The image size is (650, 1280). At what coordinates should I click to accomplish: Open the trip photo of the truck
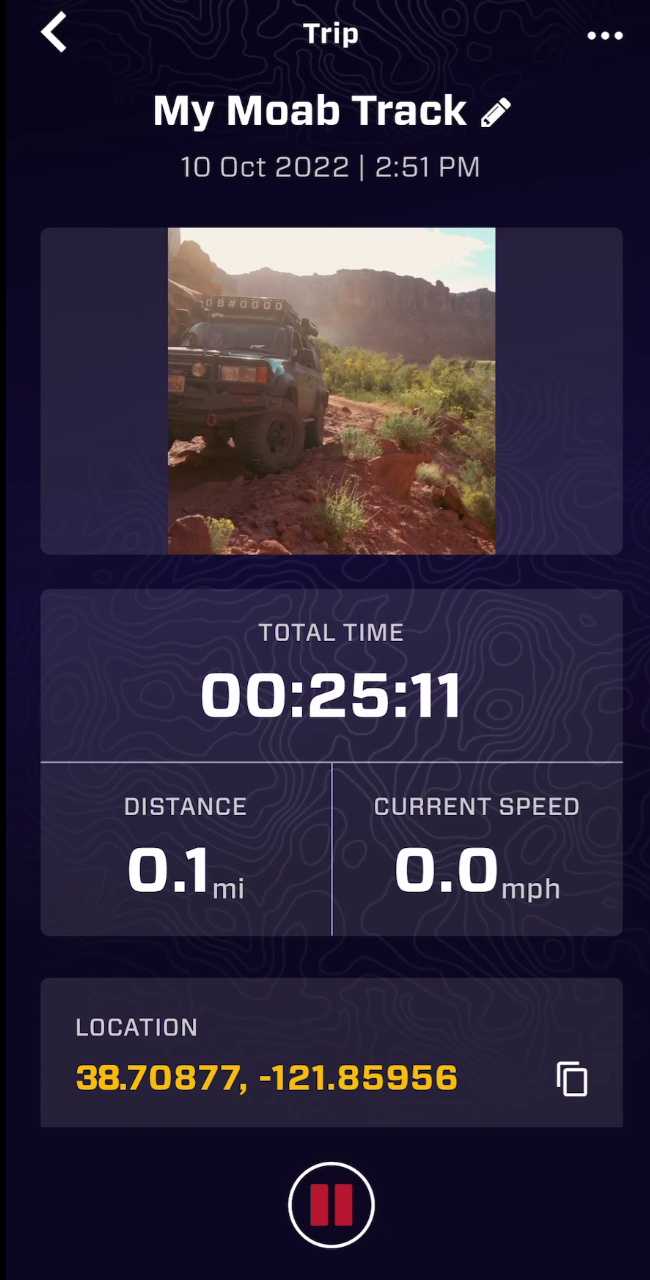click(x=331, y=391)
